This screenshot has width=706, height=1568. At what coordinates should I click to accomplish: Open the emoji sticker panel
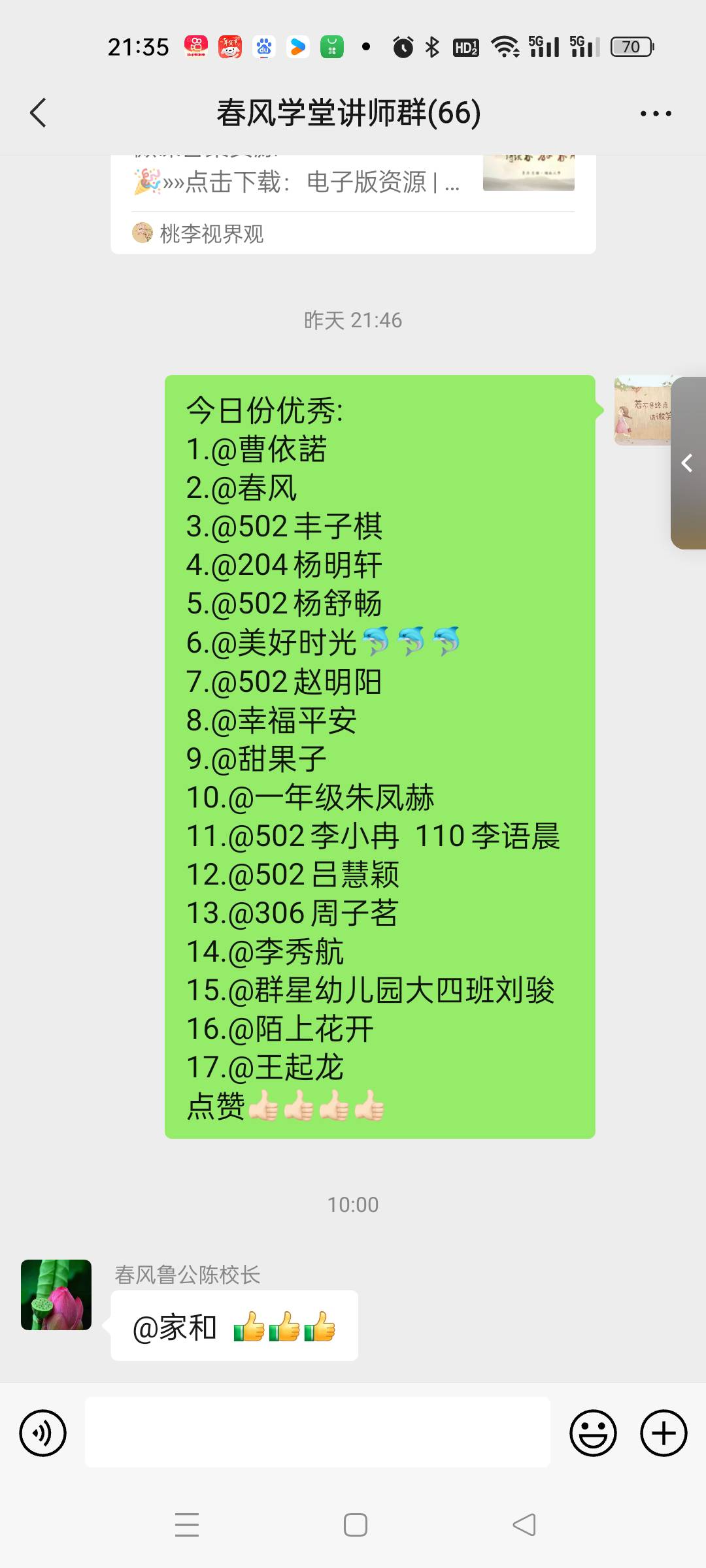(593, 1433)
